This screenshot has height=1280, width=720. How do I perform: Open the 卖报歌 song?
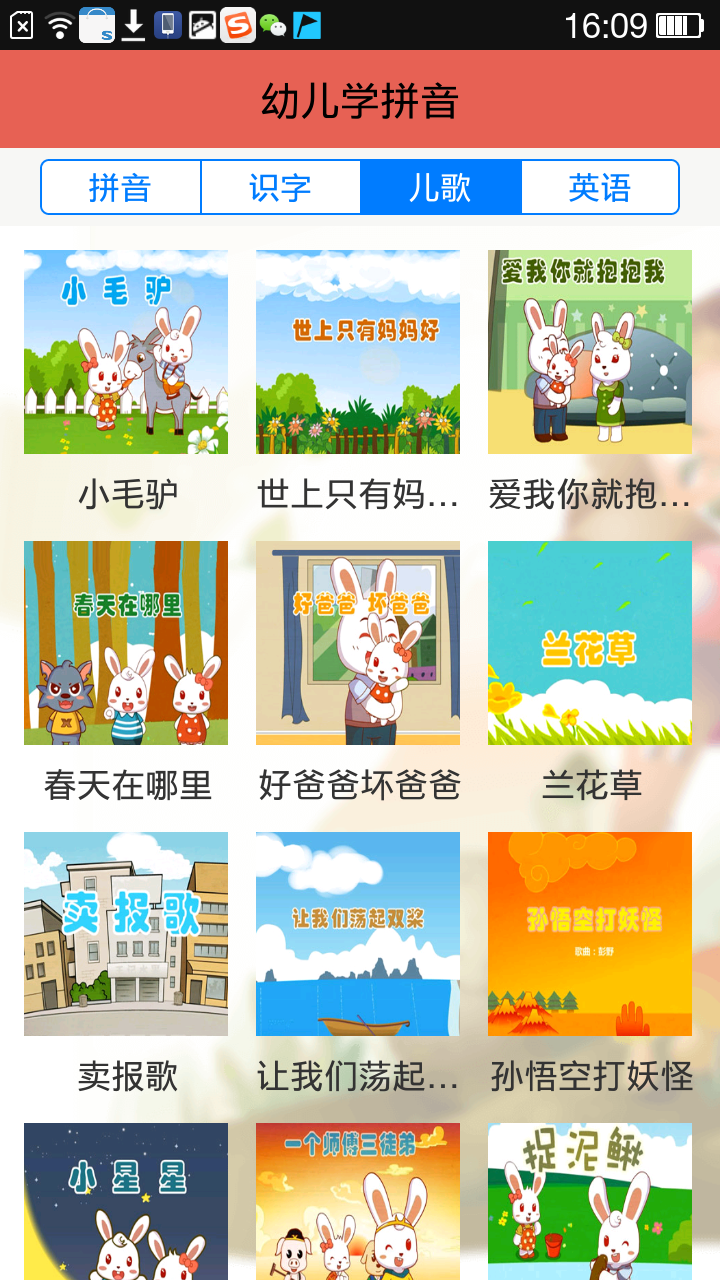pyautogui.click(x=126, y=934)
